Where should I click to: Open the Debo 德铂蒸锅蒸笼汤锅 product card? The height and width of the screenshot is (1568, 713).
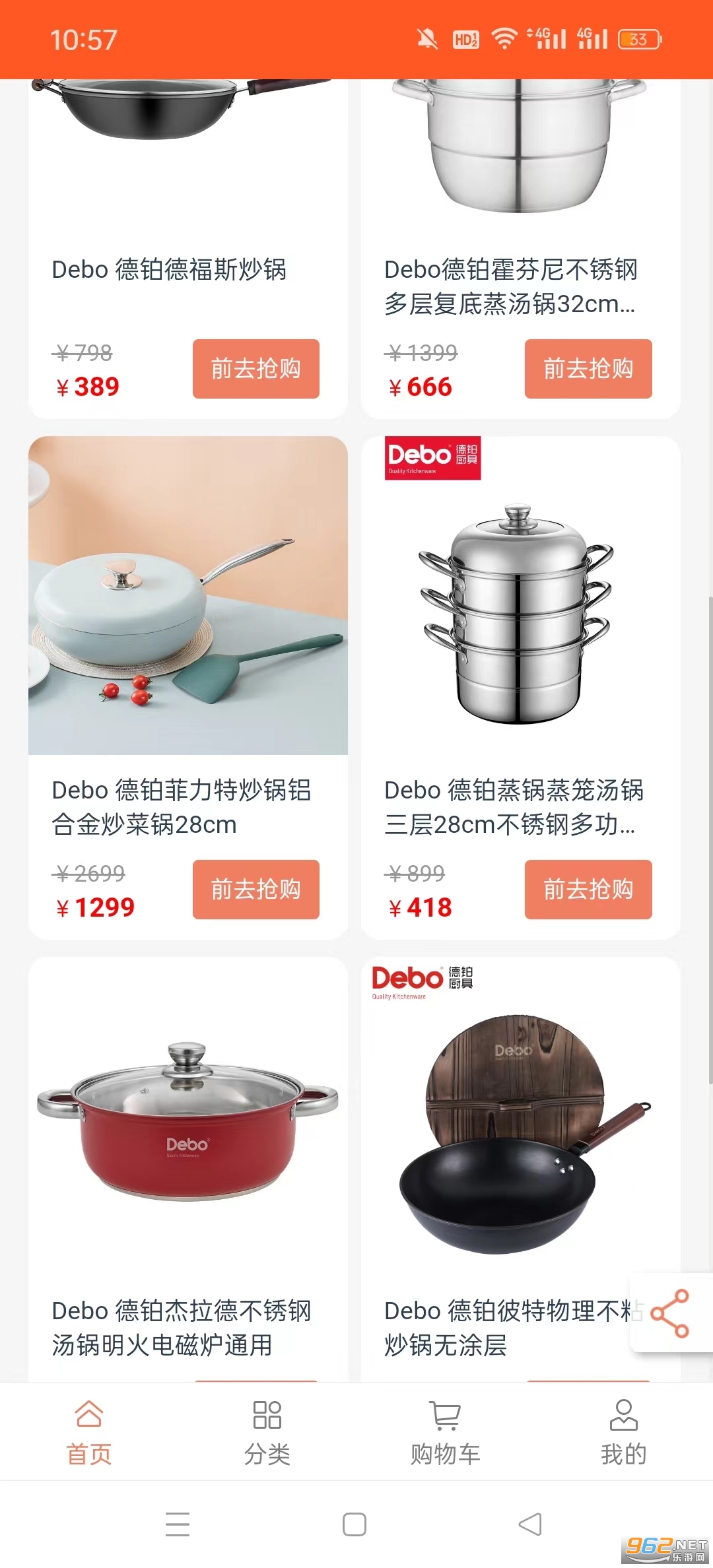coord(521,687)
